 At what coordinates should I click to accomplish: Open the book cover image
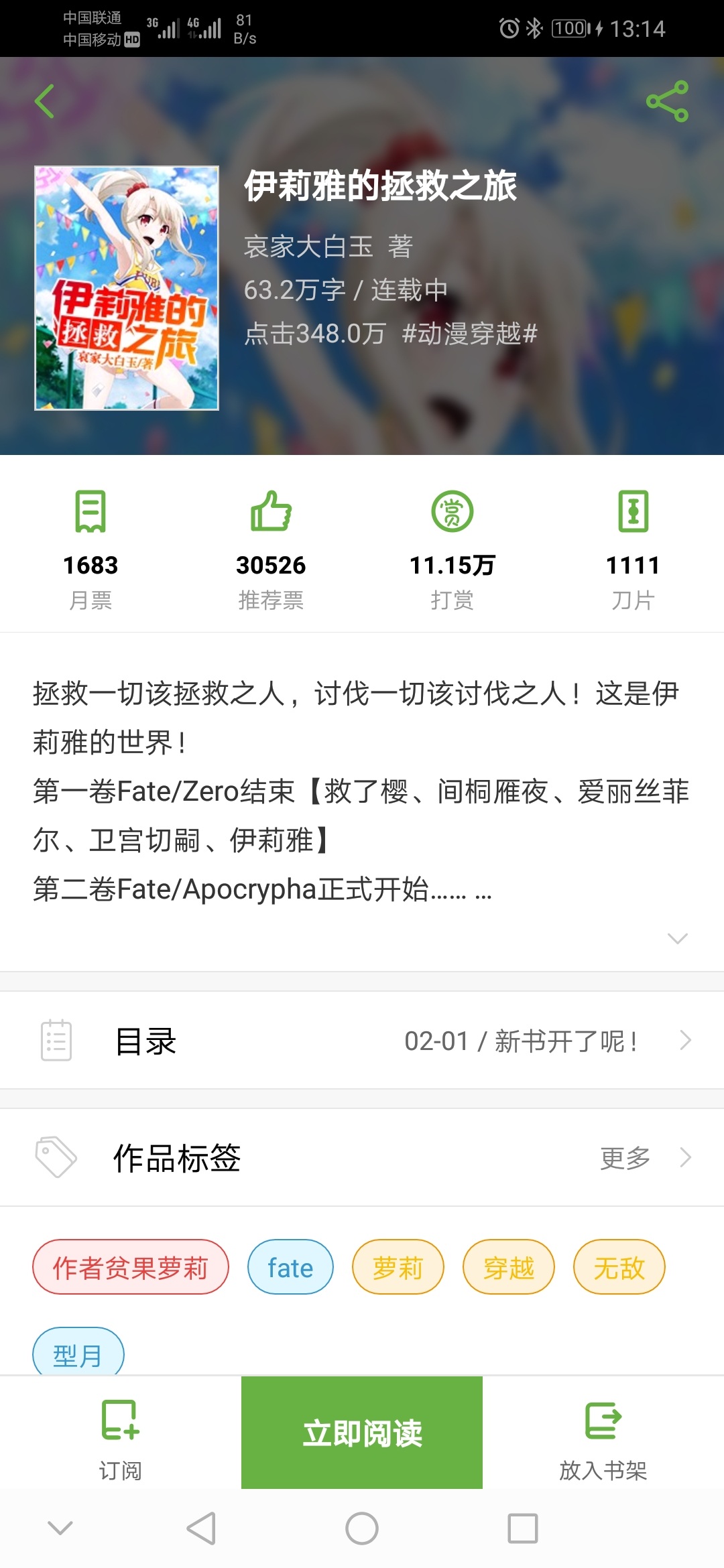pos(127,288)
